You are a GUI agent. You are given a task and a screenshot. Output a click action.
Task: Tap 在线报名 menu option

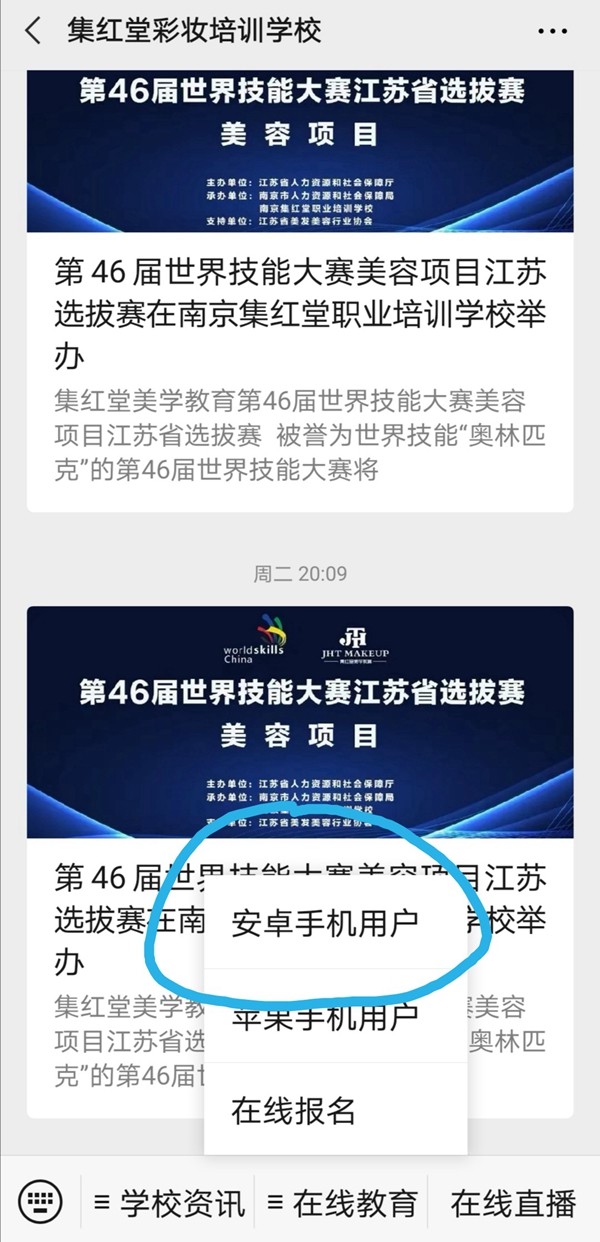(294, 1110)
